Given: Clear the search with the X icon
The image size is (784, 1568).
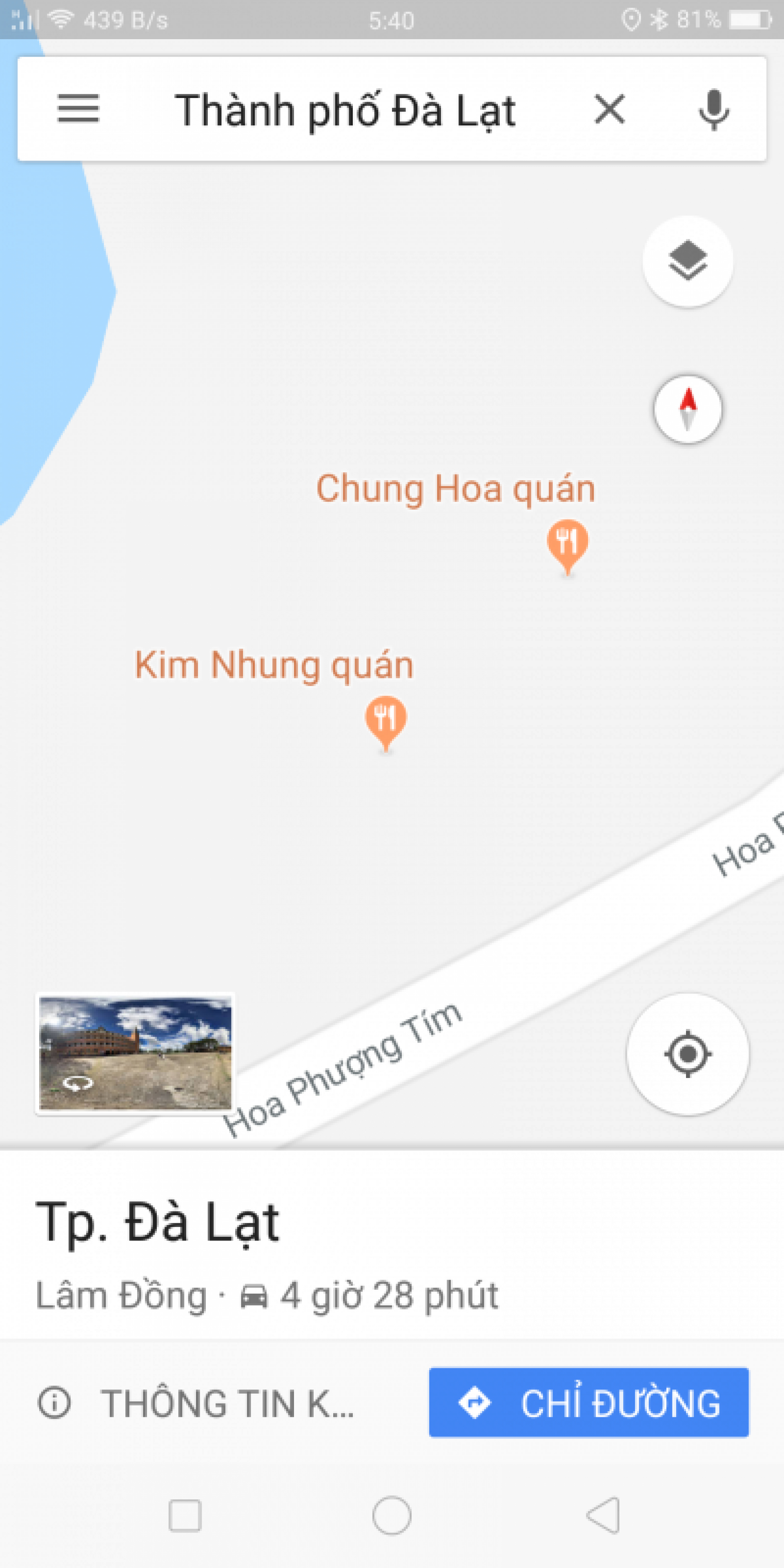Looking at the screenshot, I should 609,109.
